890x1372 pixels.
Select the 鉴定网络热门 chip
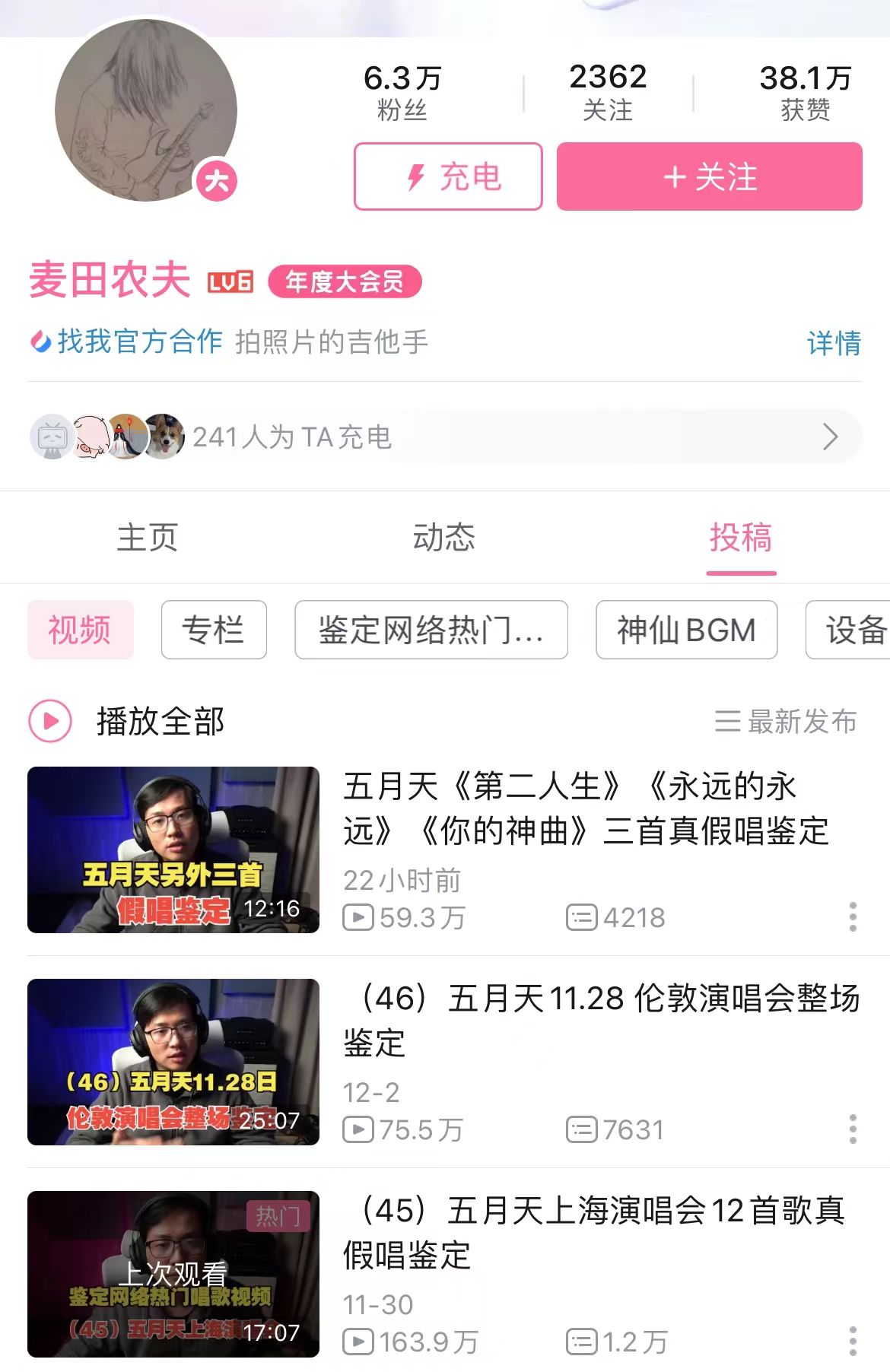(x=431, y=630)
